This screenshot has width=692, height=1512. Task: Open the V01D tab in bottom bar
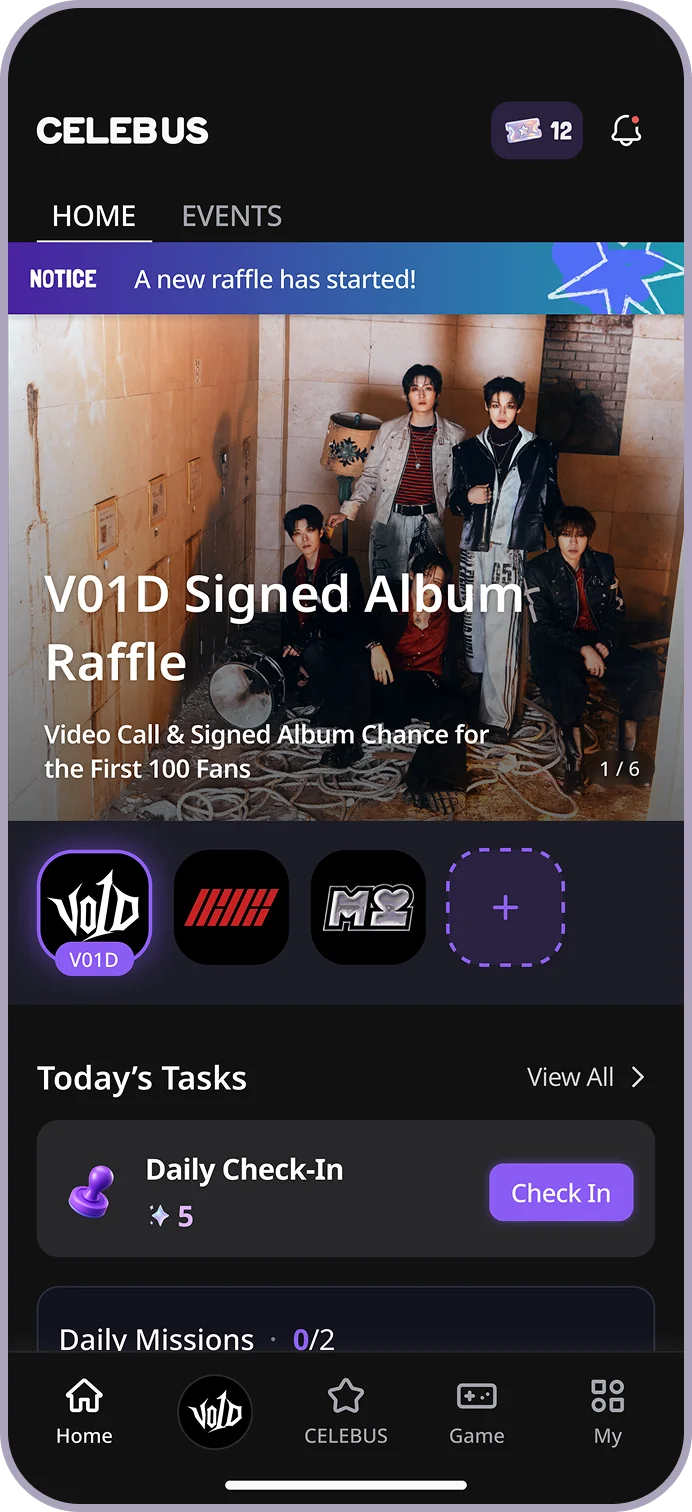pyautogui.click(x=215, y=1413)
